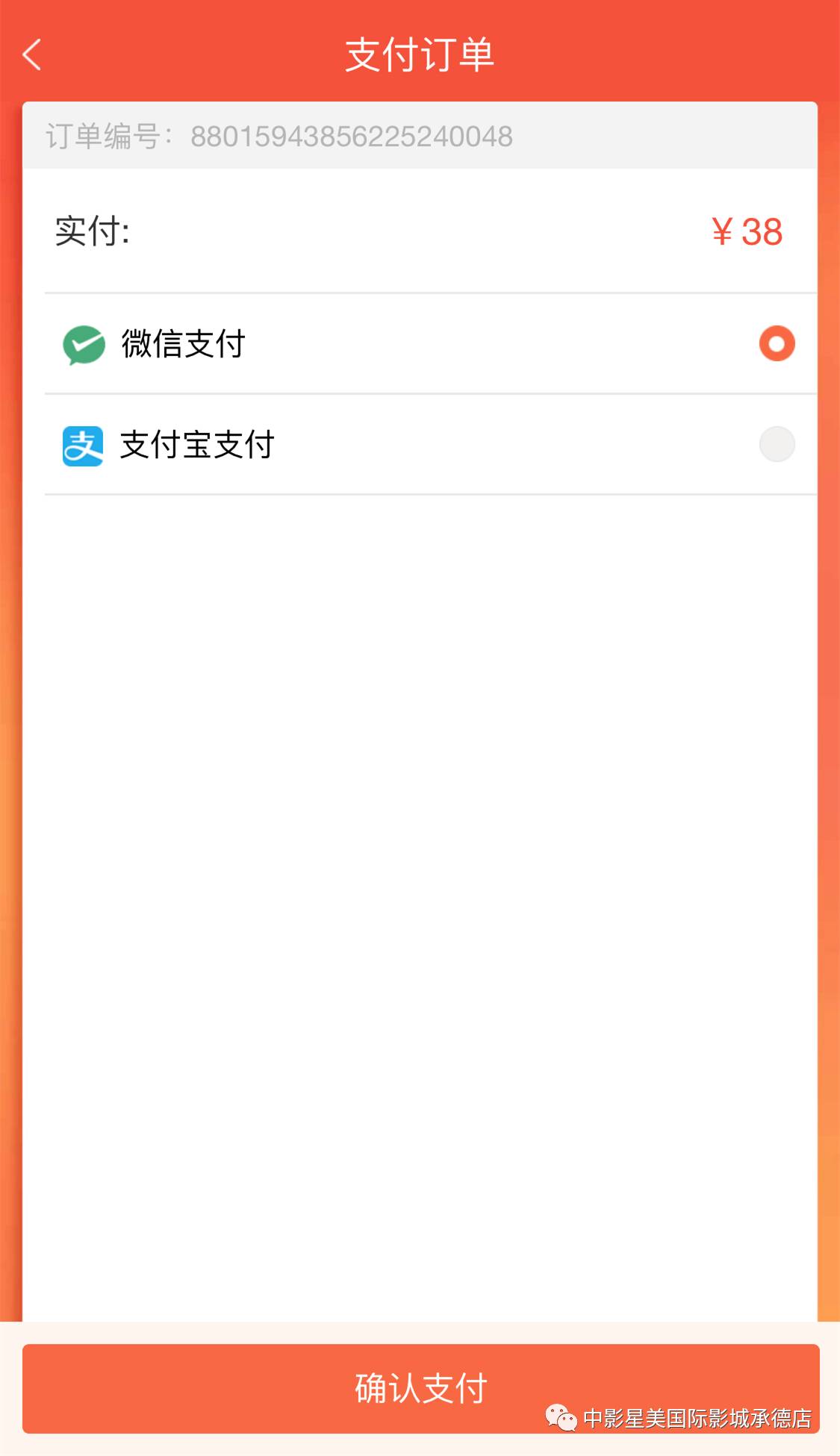Image resolution: width=840 pixels, height=1456 pixels.
Task: Go back using the arrow icon
Action: pos(31,55)
